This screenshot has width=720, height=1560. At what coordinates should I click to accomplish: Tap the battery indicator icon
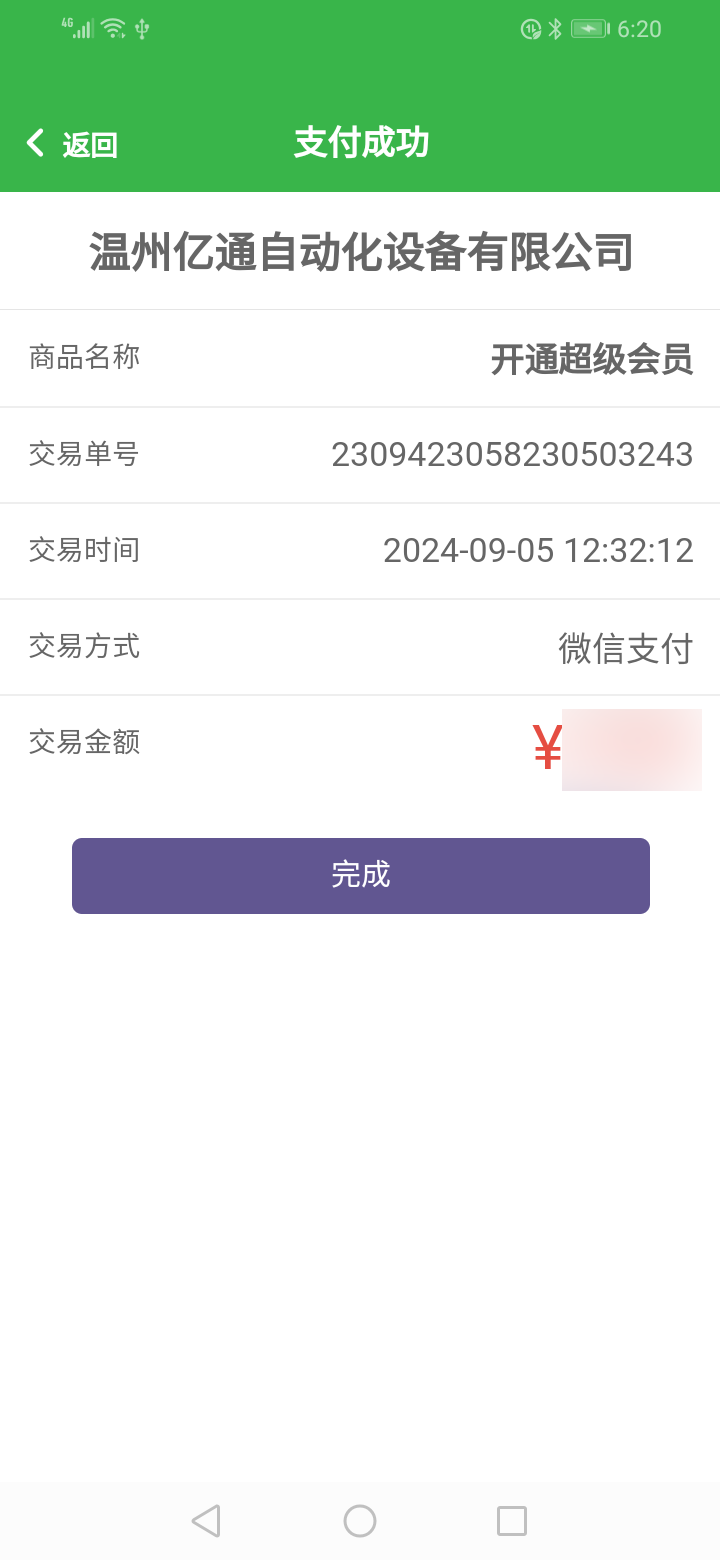coord(590,29)
